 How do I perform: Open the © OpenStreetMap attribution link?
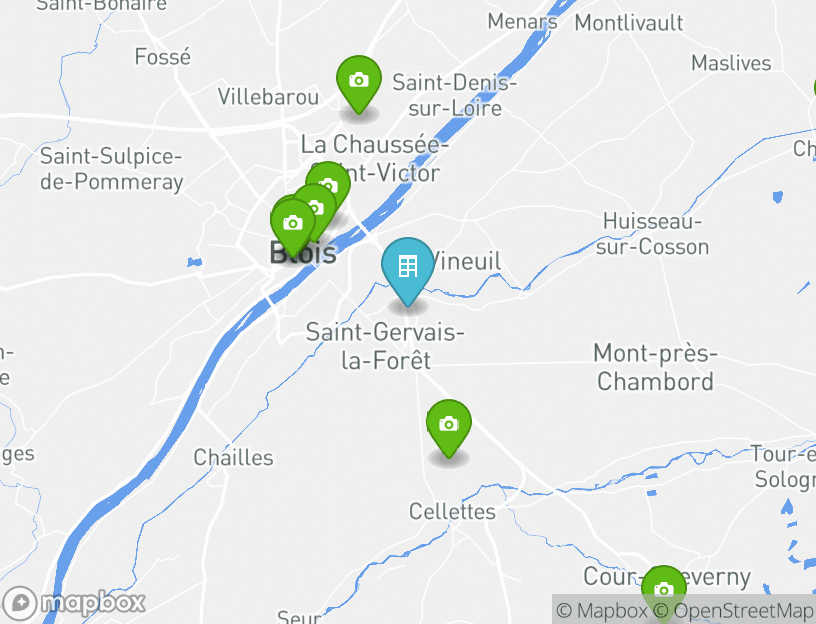tap(733, 610)
